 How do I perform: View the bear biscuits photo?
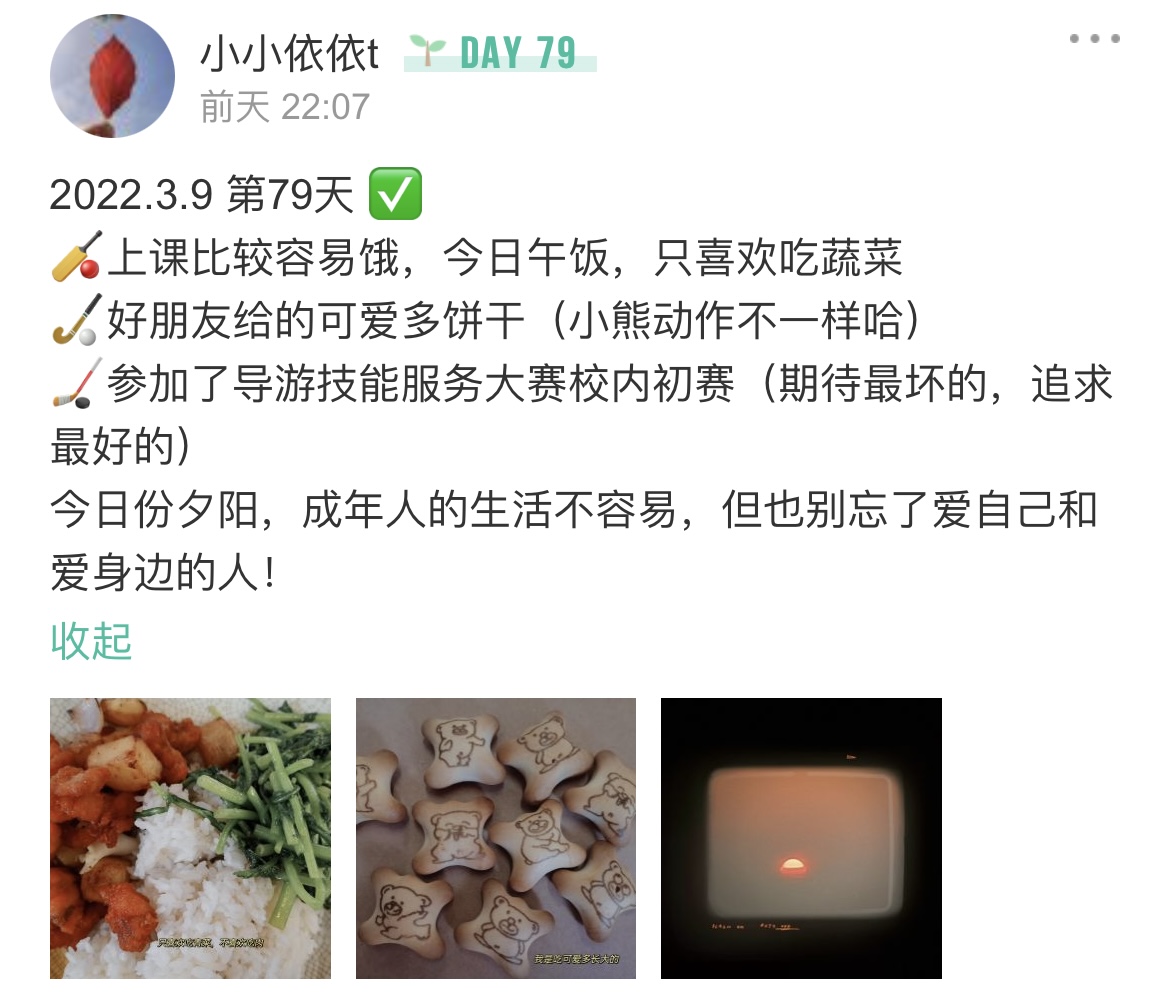point(496,838)
